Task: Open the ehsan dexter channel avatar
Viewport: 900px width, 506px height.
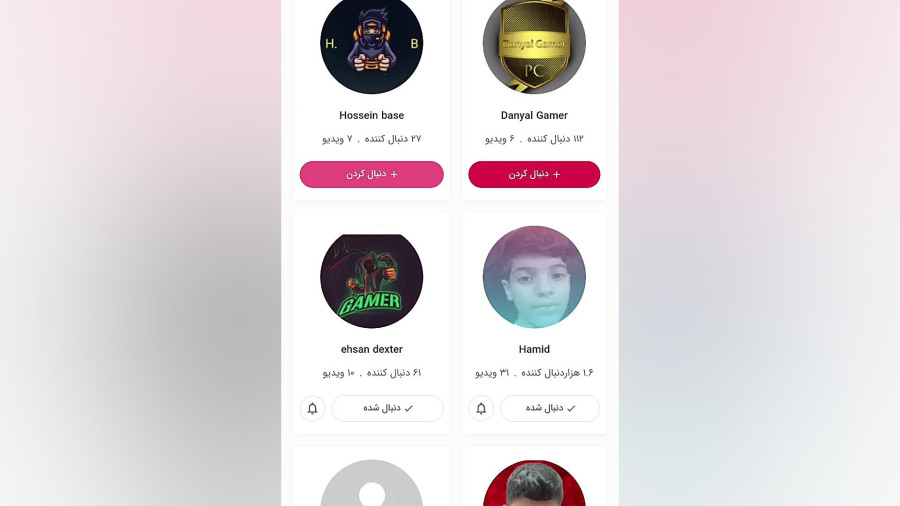Action: [371, 278]
